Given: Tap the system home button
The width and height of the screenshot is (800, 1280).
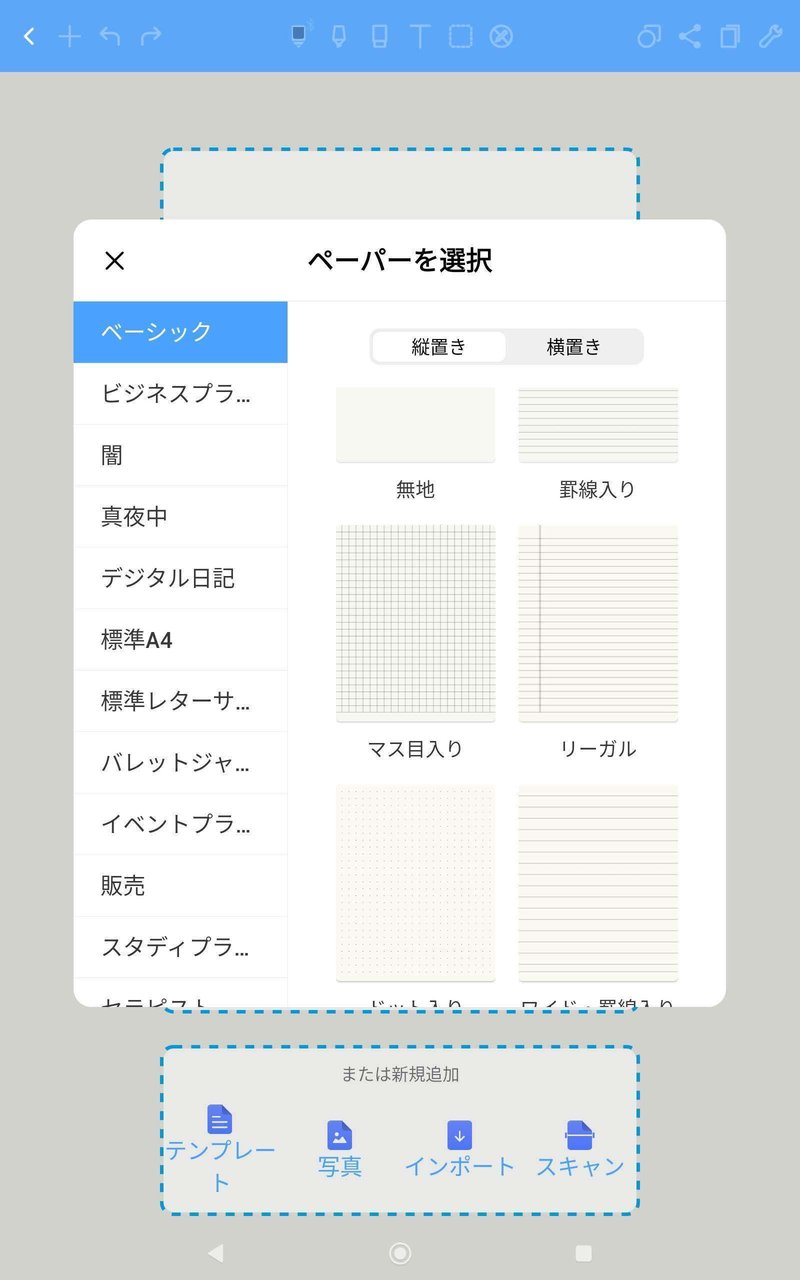Looking at the screenshot, I should 400,1253.
